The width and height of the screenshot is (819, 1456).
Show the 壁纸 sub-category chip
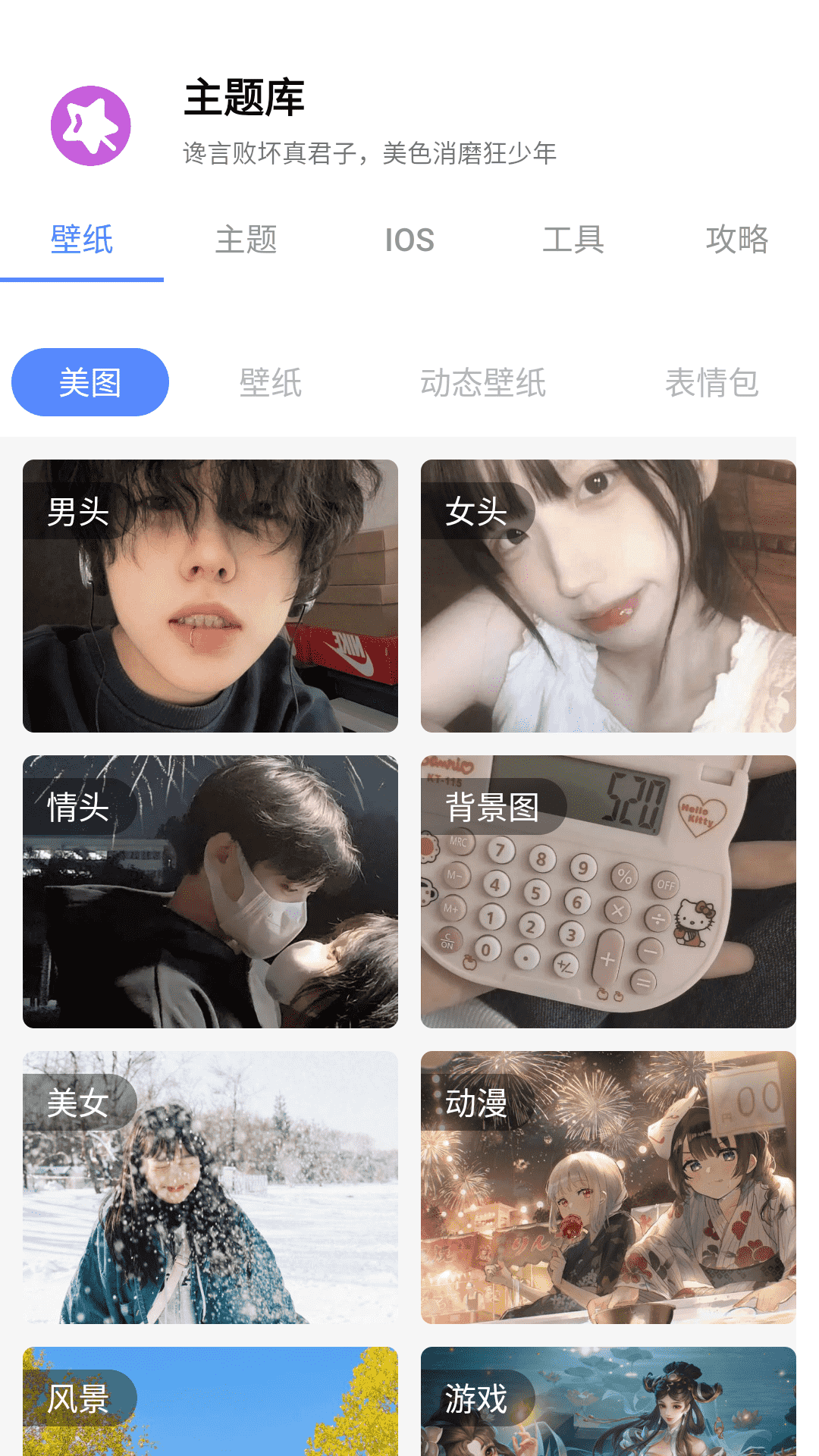[271, 382]
